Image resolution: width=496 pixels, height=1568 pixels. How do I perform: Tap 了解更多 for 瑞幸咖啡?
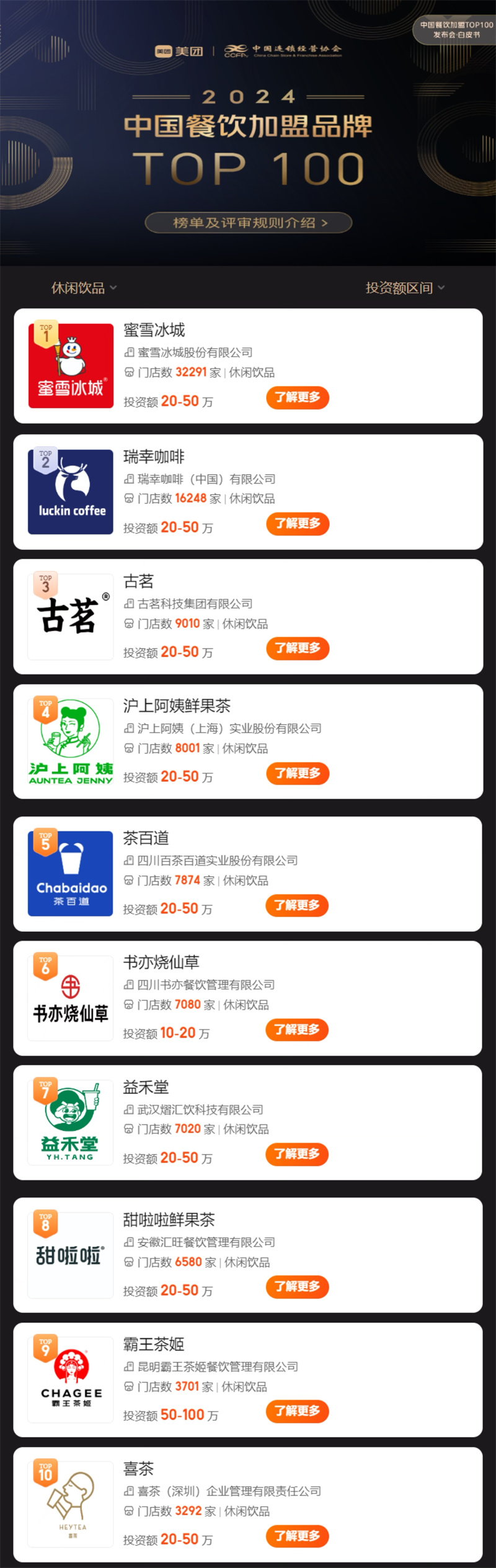point(298,524)
